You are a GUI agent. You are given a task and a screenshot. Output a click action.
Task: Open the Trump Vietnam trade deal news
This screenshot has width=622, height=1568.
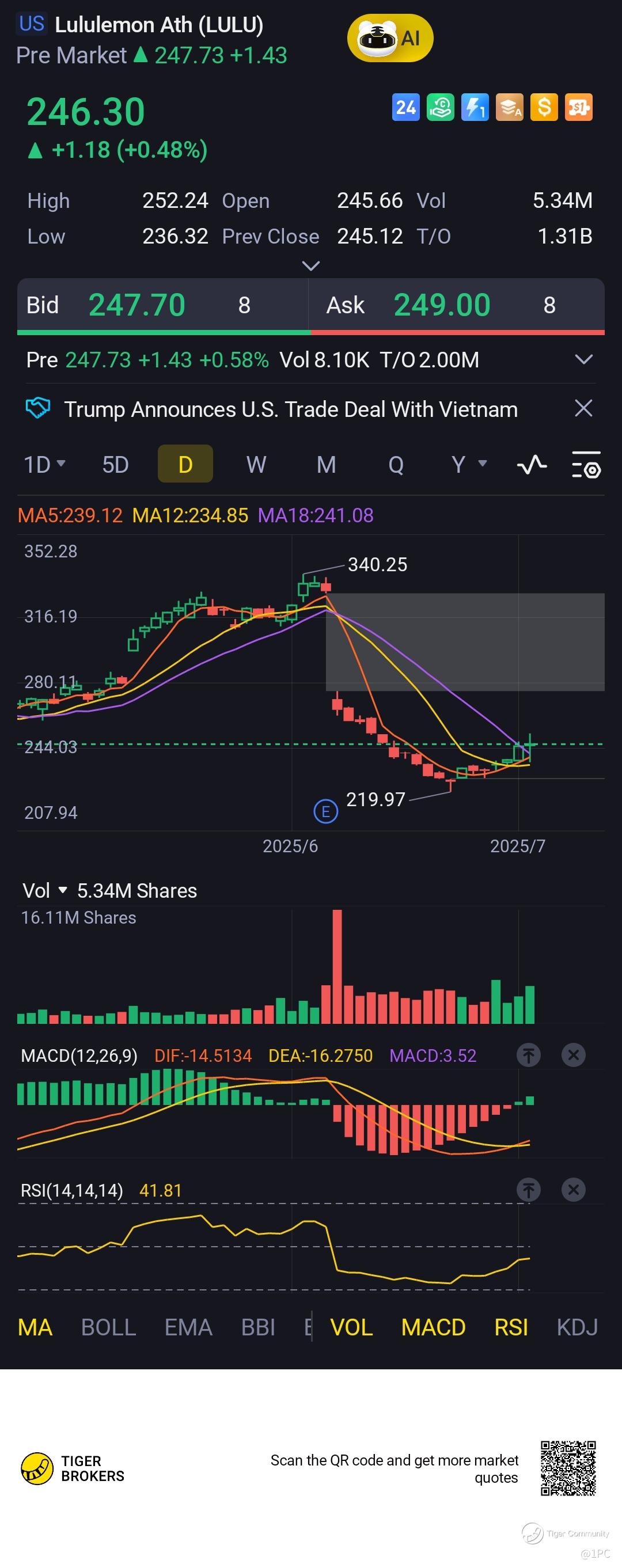[x=290, y=409]
